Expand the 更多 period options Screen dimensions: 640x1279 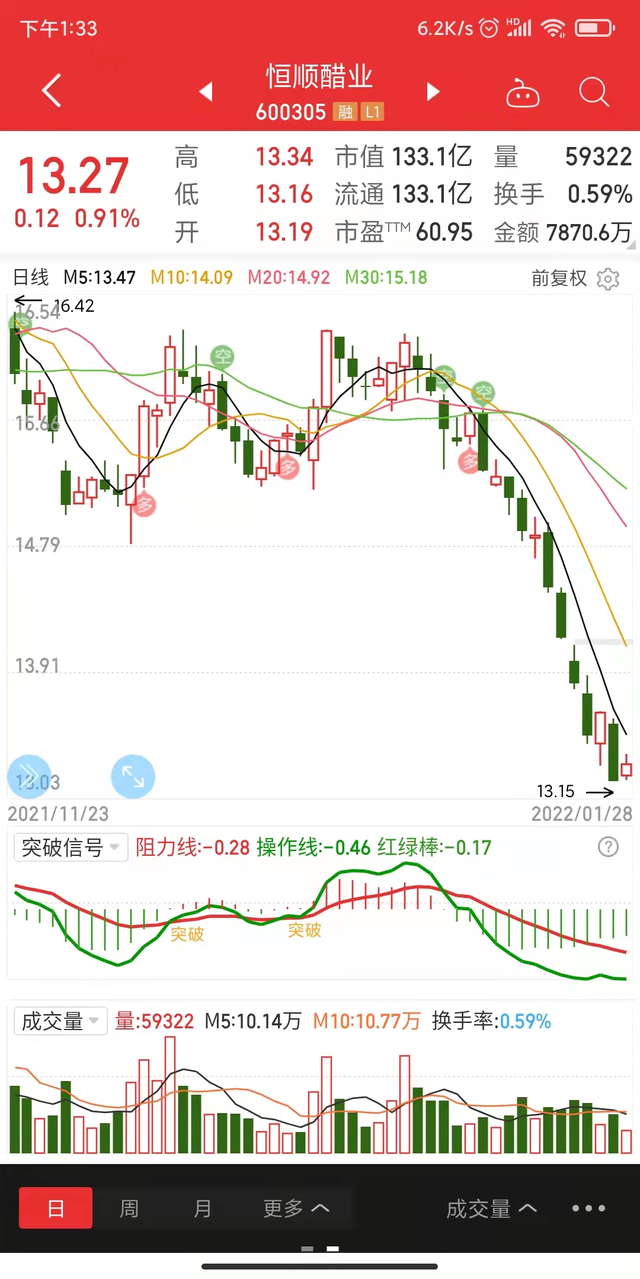coord(296,1208)
